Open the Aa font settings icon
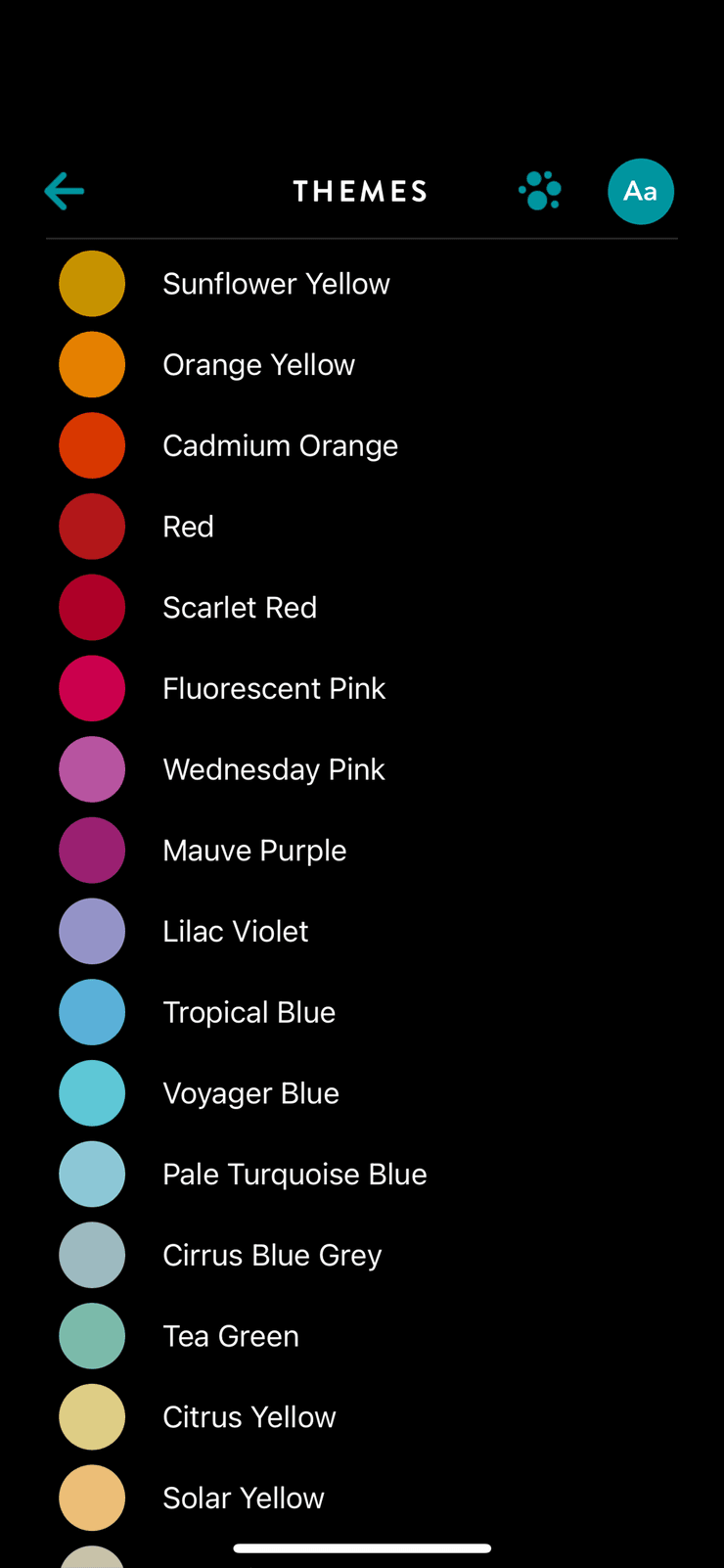This screenshot has height=1568, width=724. pos(641,191)
